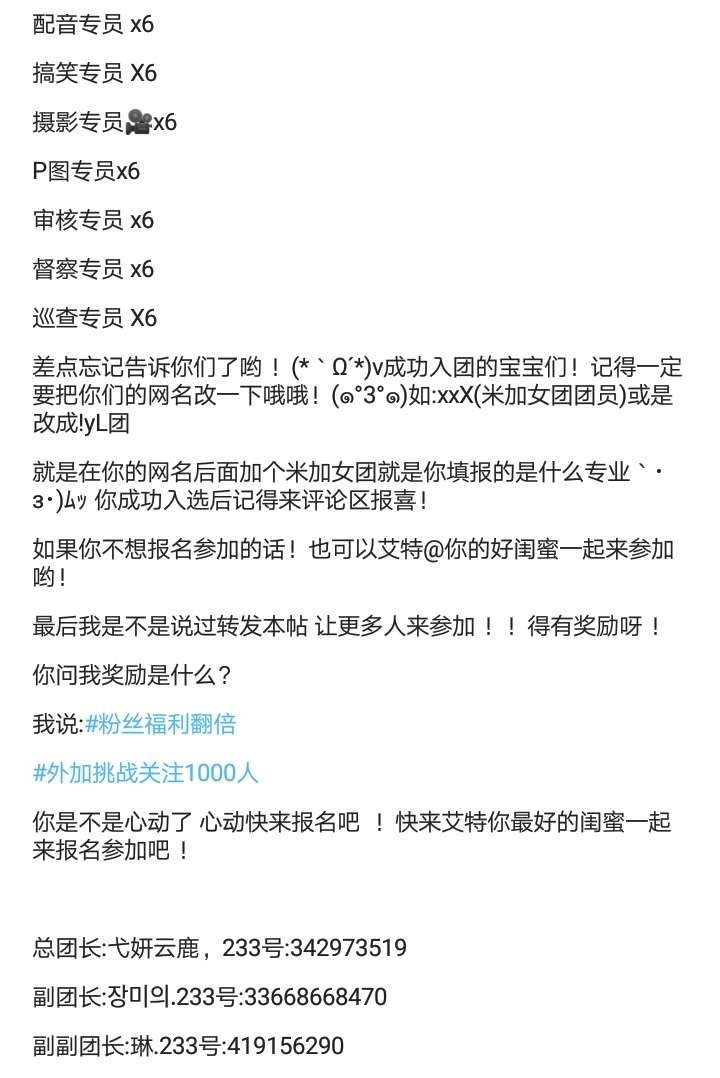Open the #粉丝福利翻倍 hashtag

[x=161, y=724]
